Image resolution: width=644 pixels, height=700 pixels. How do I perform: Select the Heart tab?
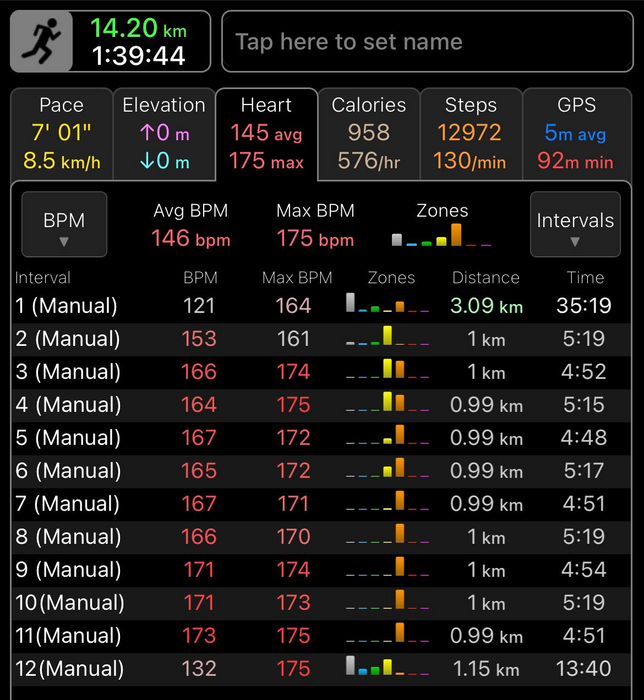point(266,133)
